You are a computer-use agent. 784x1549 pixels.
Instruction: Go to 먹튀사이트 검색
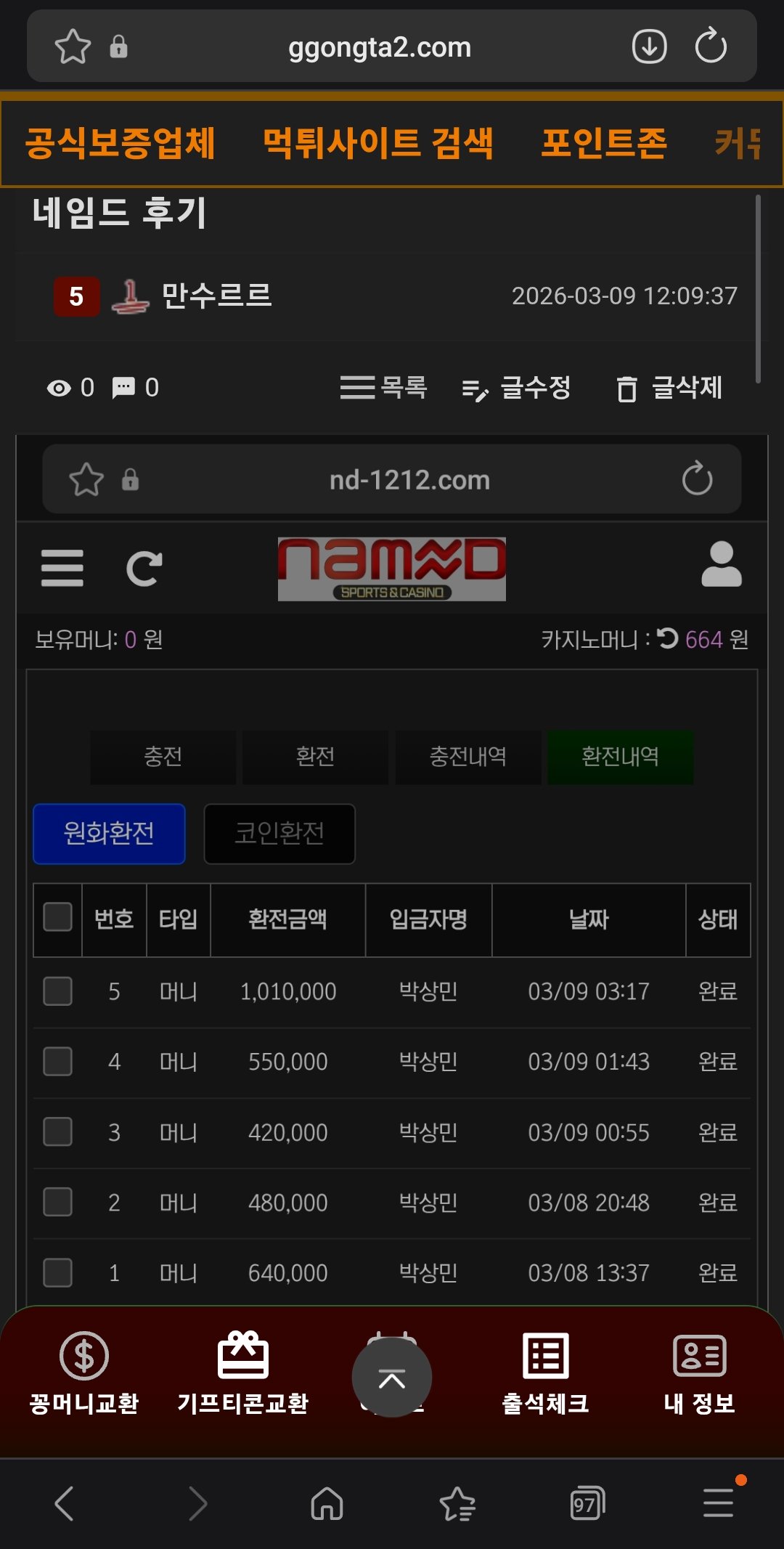[x=377, y=143]
